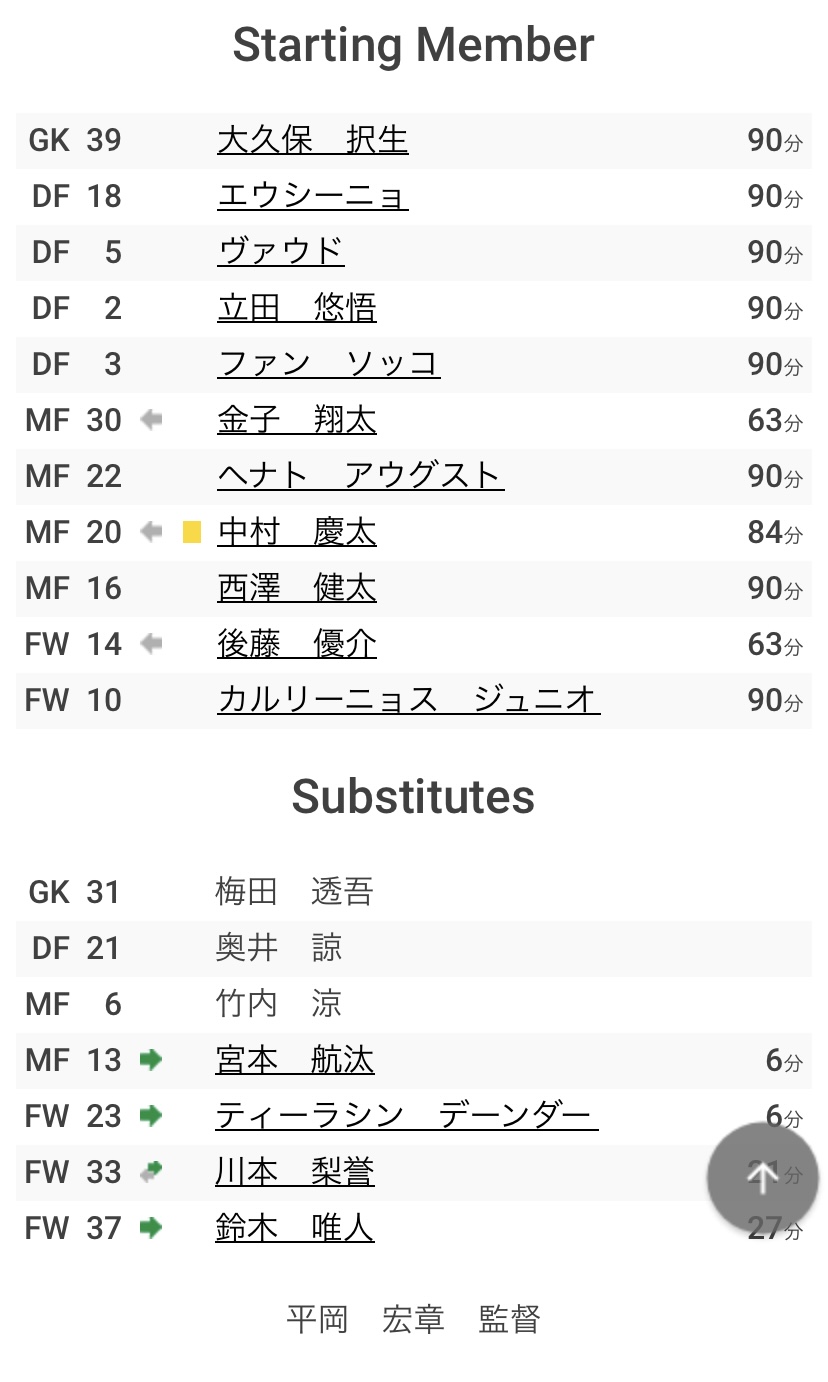Open substitute link ティーラシン デーンダー
The width and height of the screenshot is (828, 1382).
pos(407,1116)
